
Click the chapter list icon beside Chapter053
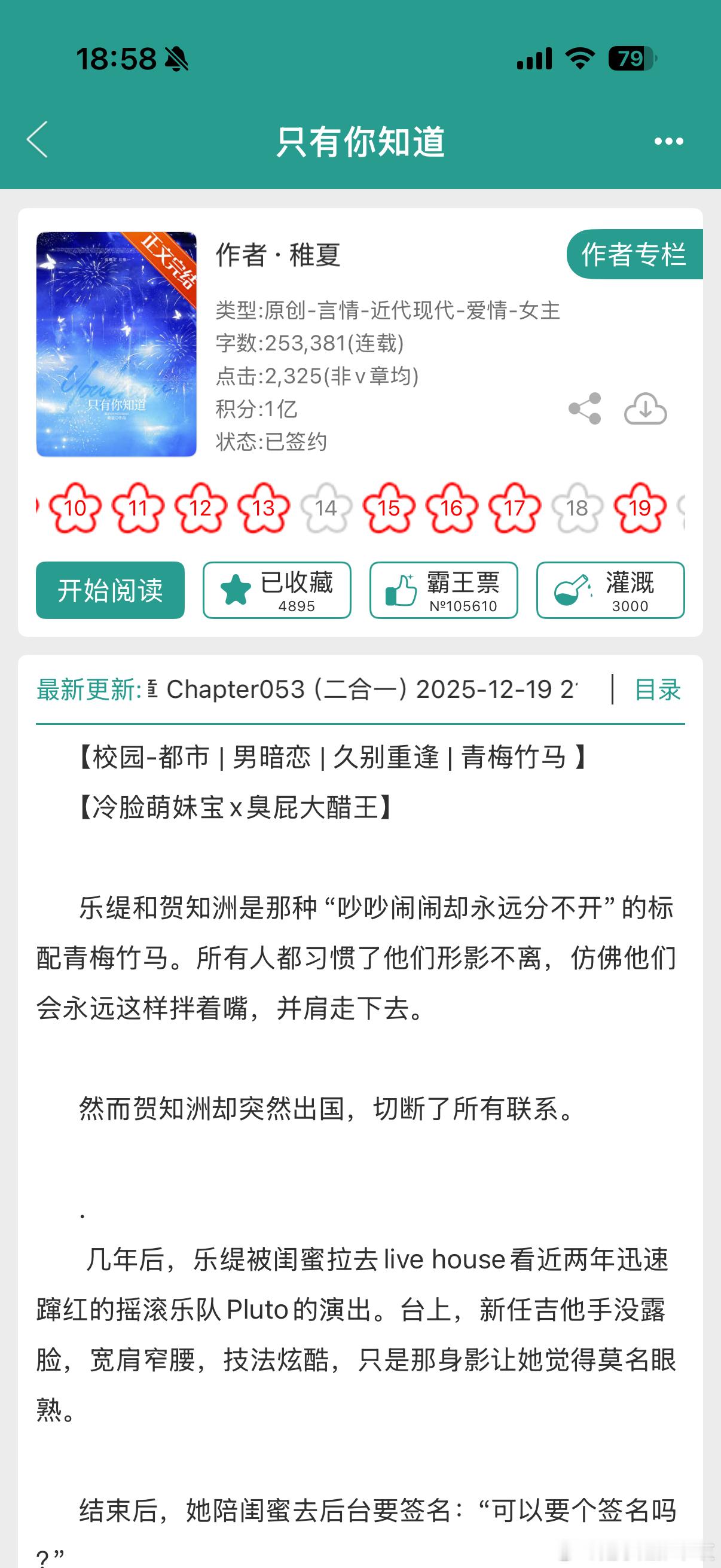[153, 689]
